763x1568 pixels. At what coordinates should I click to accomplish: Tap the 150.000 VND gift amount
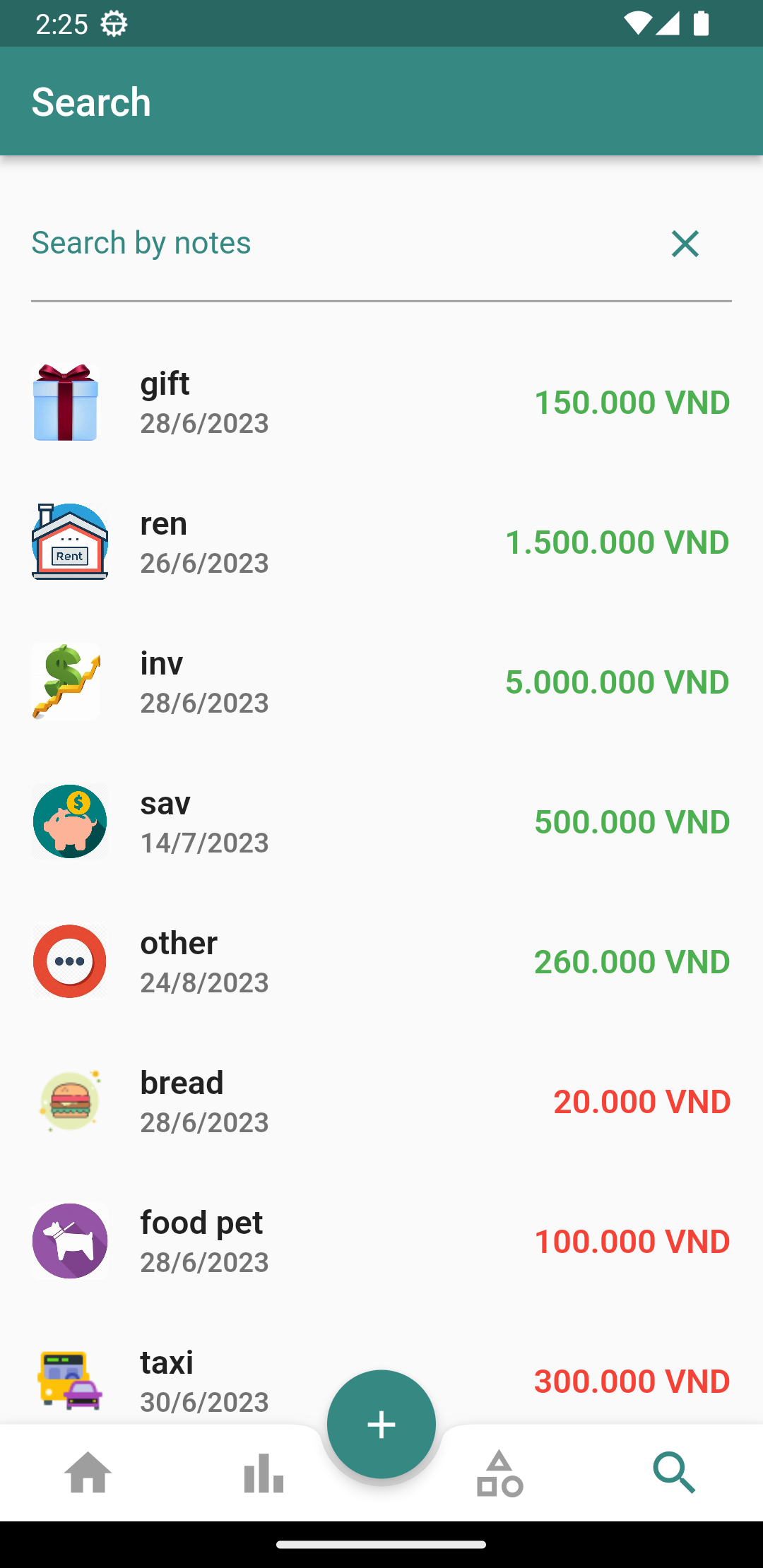tap(631, 401)
